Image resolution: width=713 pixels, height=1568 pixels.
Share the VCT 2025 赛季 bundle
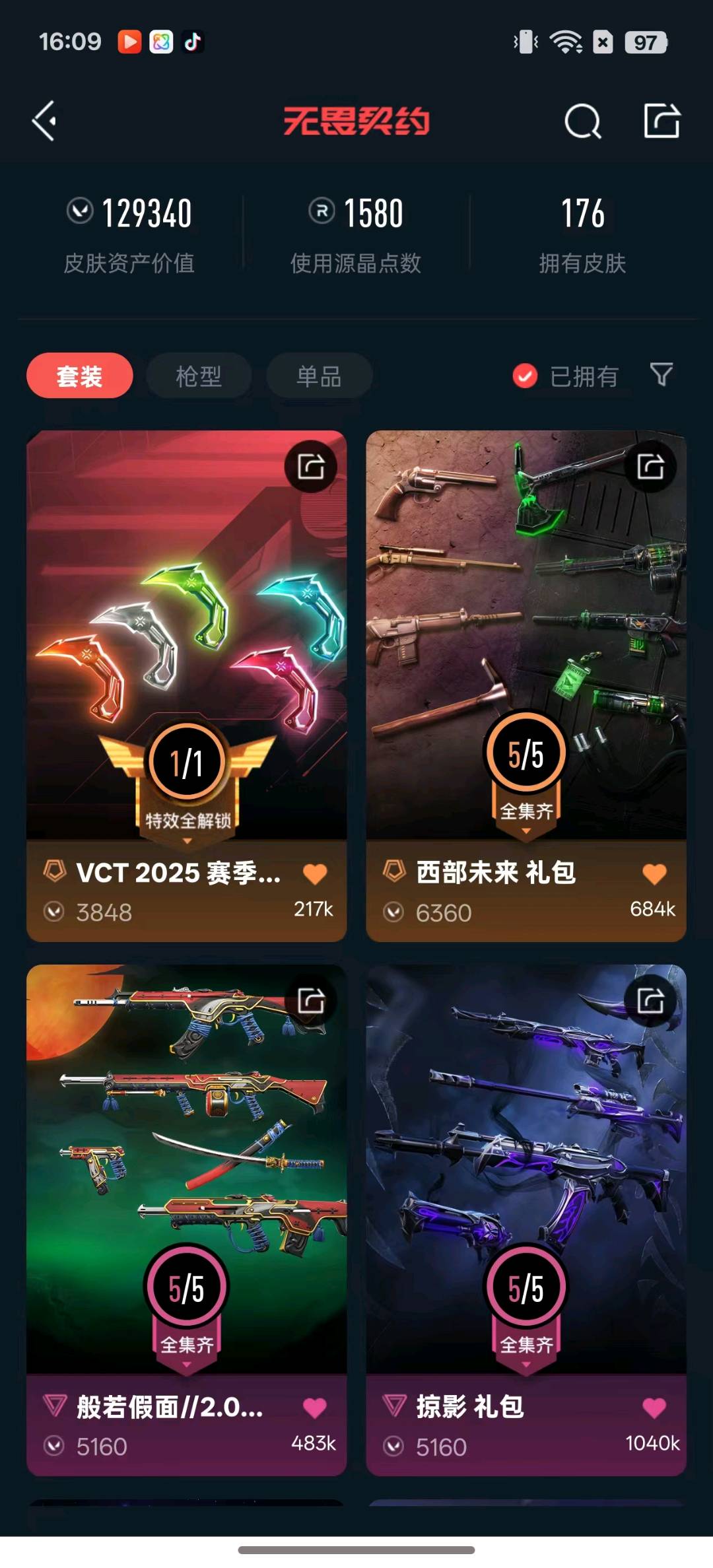point(311,466)
